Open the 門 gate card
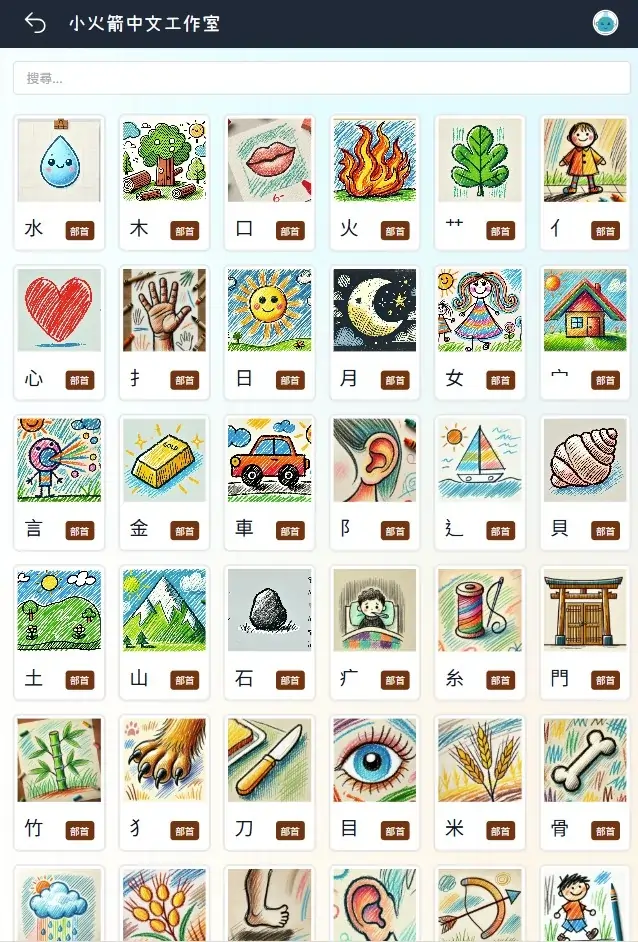The image size is (638, 942). click(x=585, y=632)
